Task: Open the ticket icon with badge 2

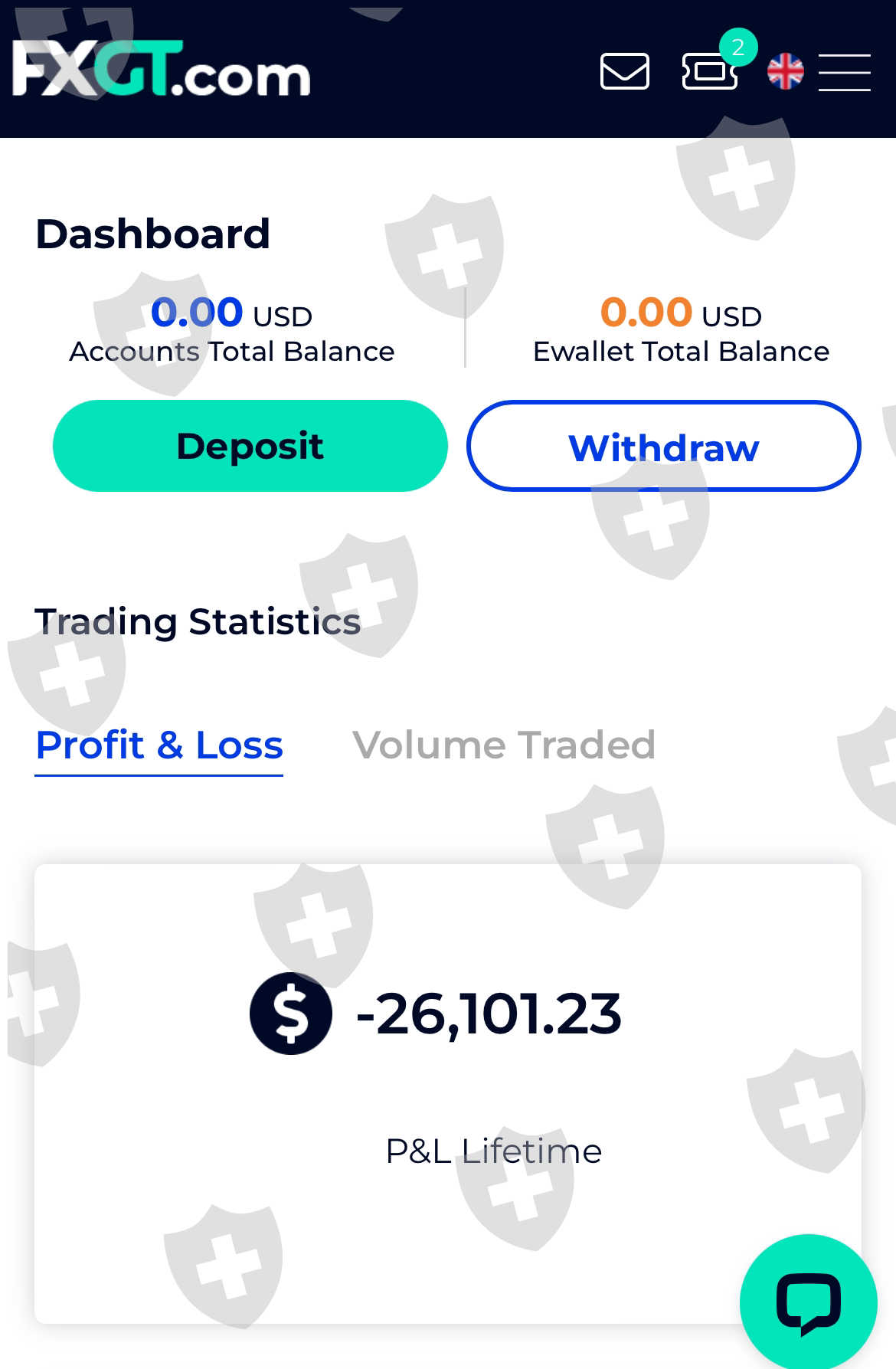Action: click(710, 71)
